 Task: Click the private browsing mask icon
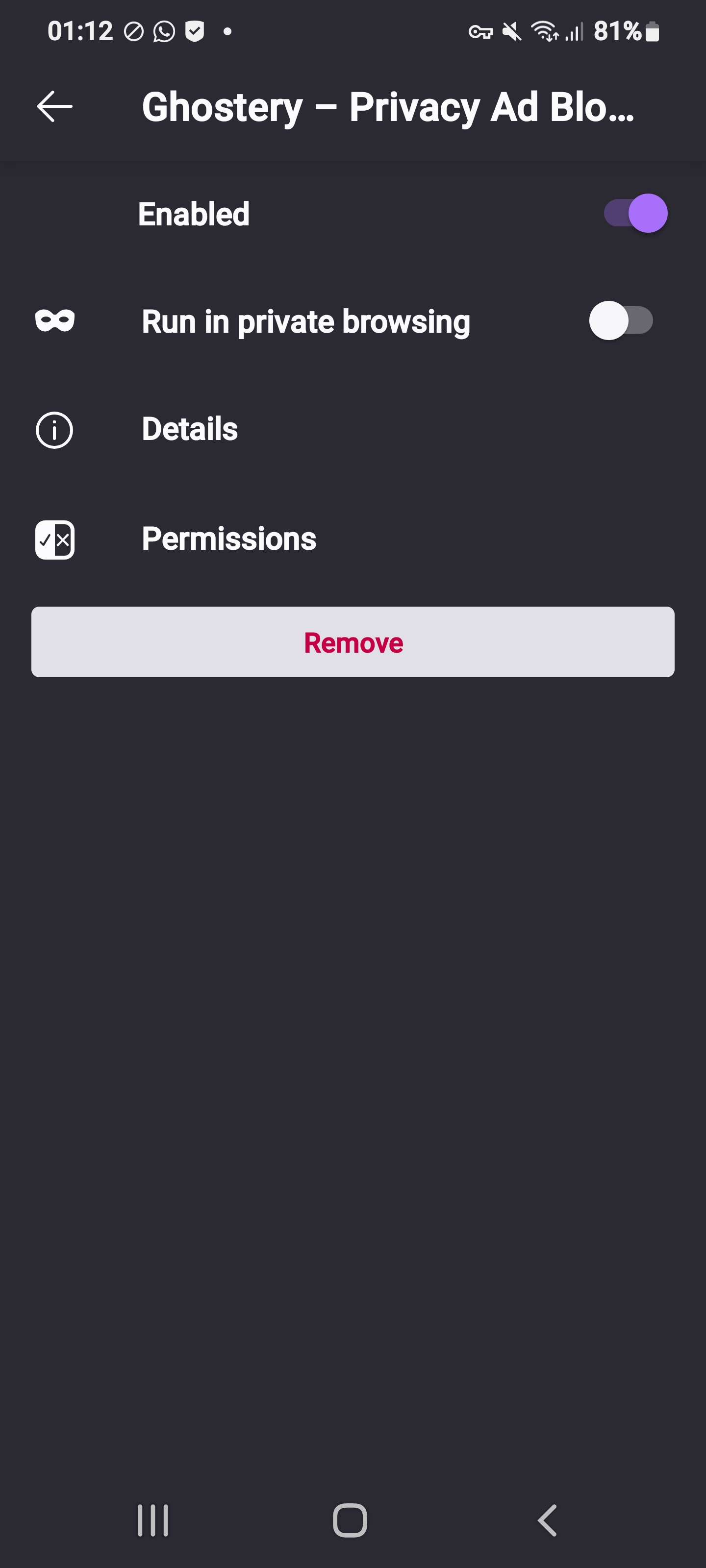click(x=54, y=321)
